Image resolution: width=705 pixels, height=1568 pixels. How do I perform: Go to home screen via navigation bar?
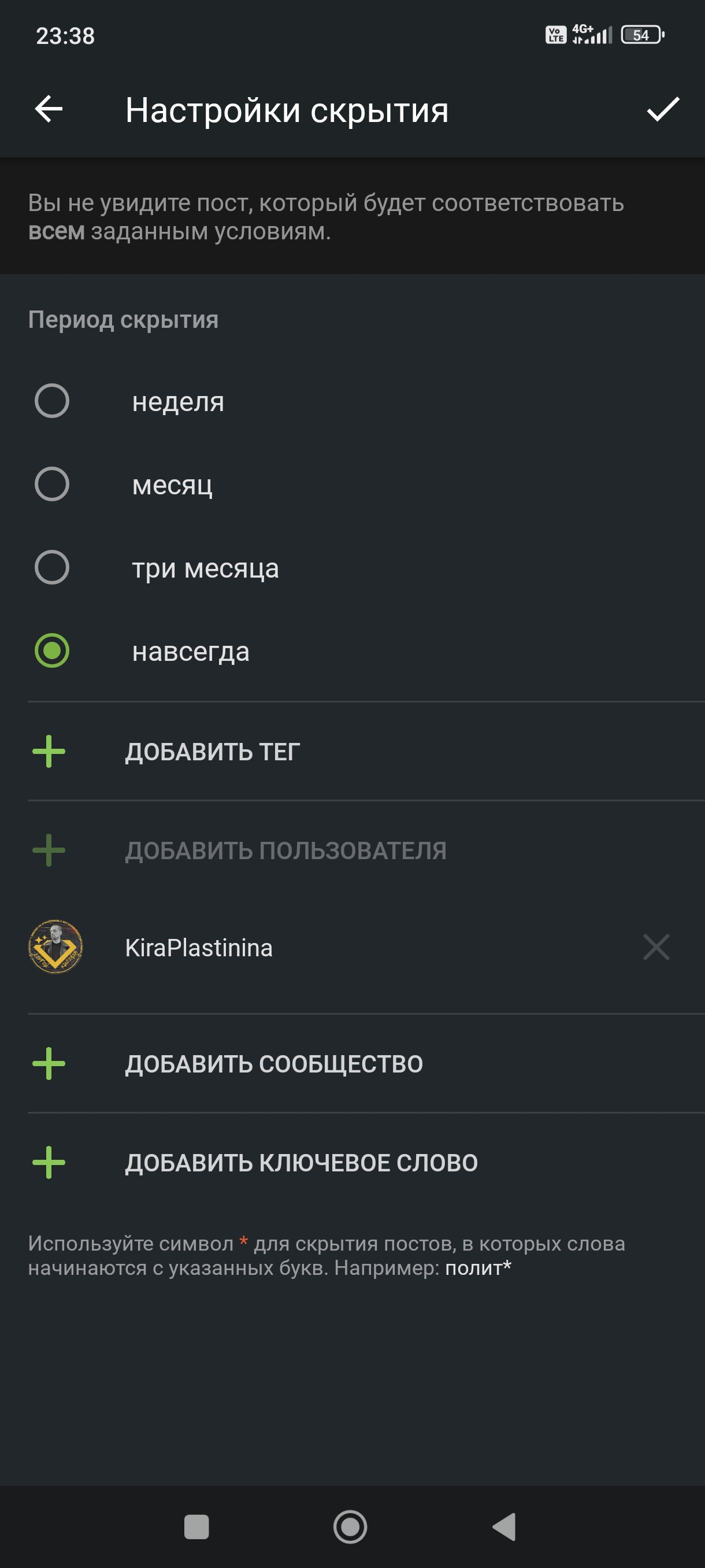click(350, 1526)
